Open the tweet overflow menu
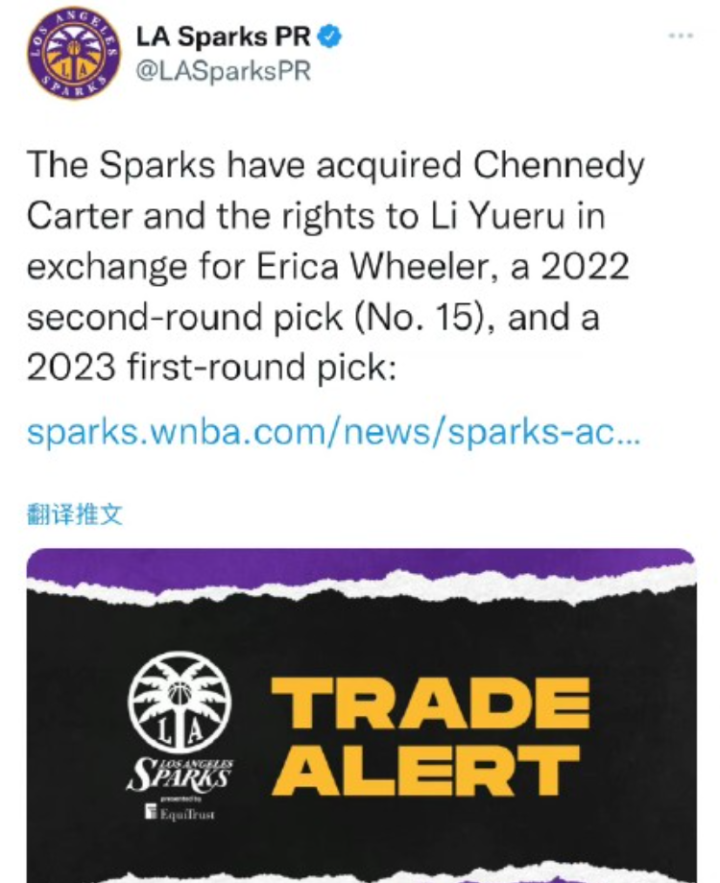This screenshot has width=720, height=883. [680, 35]
